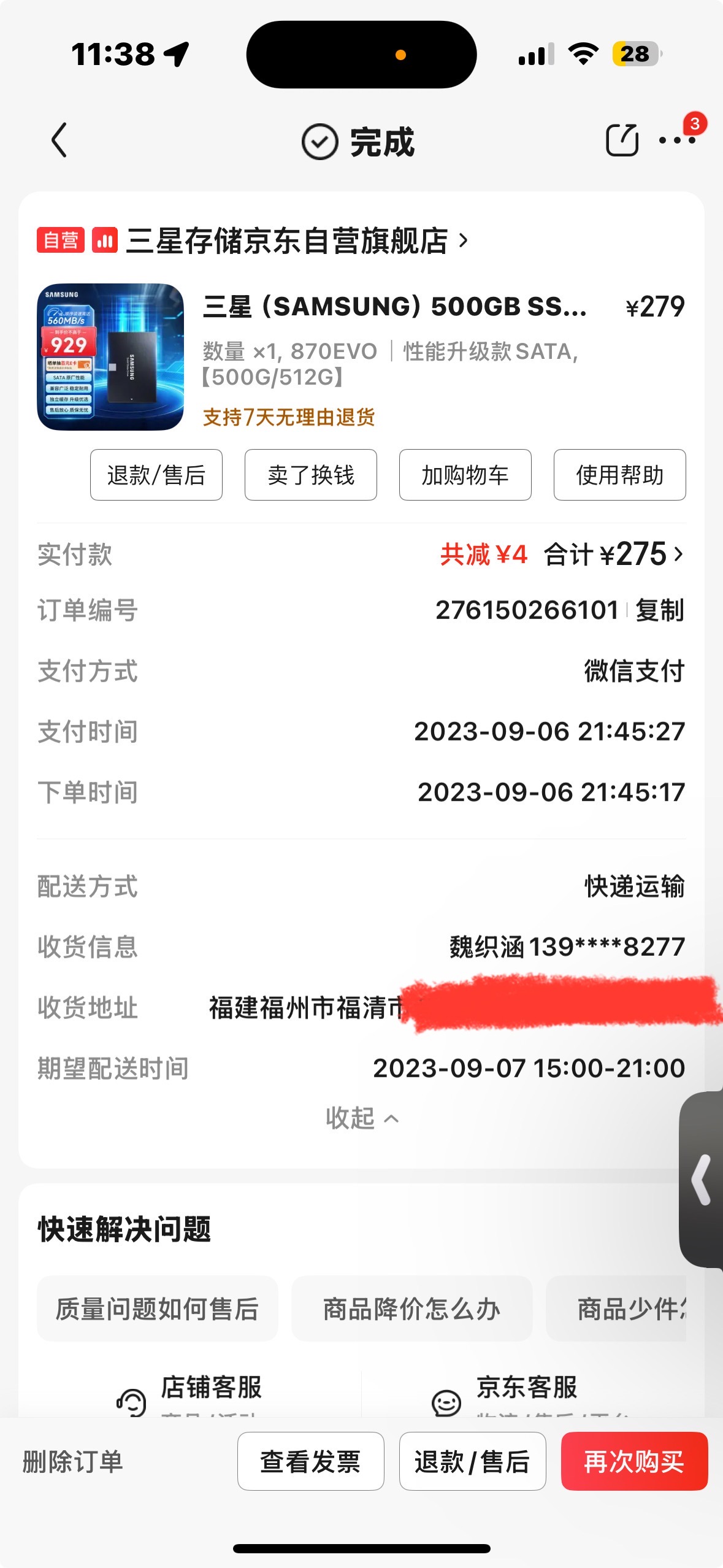Add item again with 加购物车
This screenshot has height=1568, width=723.
pos(465,475)
